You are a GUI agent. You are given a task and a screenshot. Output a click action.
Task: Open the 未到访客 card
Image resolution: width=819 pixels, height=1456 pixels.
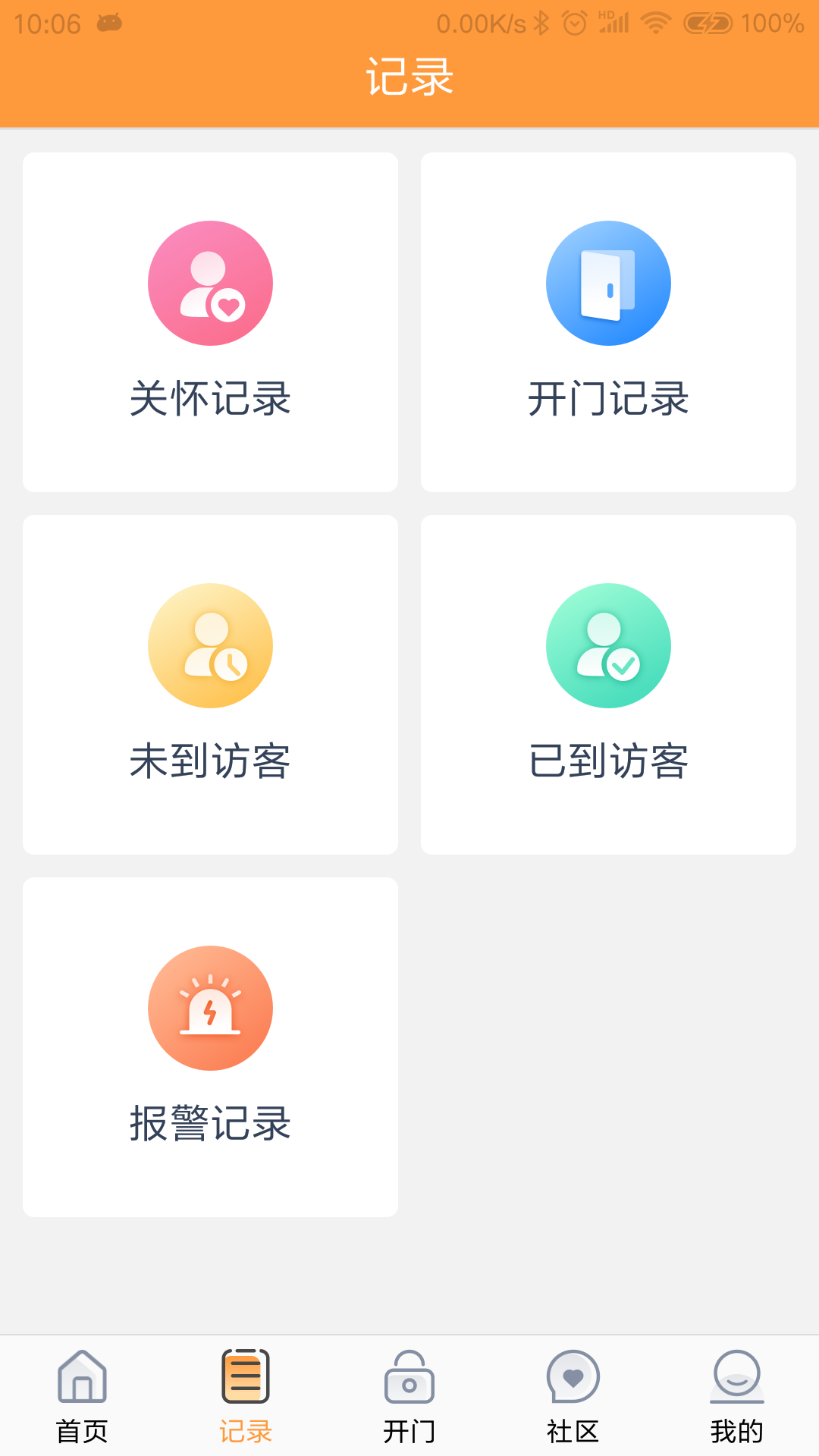[x=211, y=684]
